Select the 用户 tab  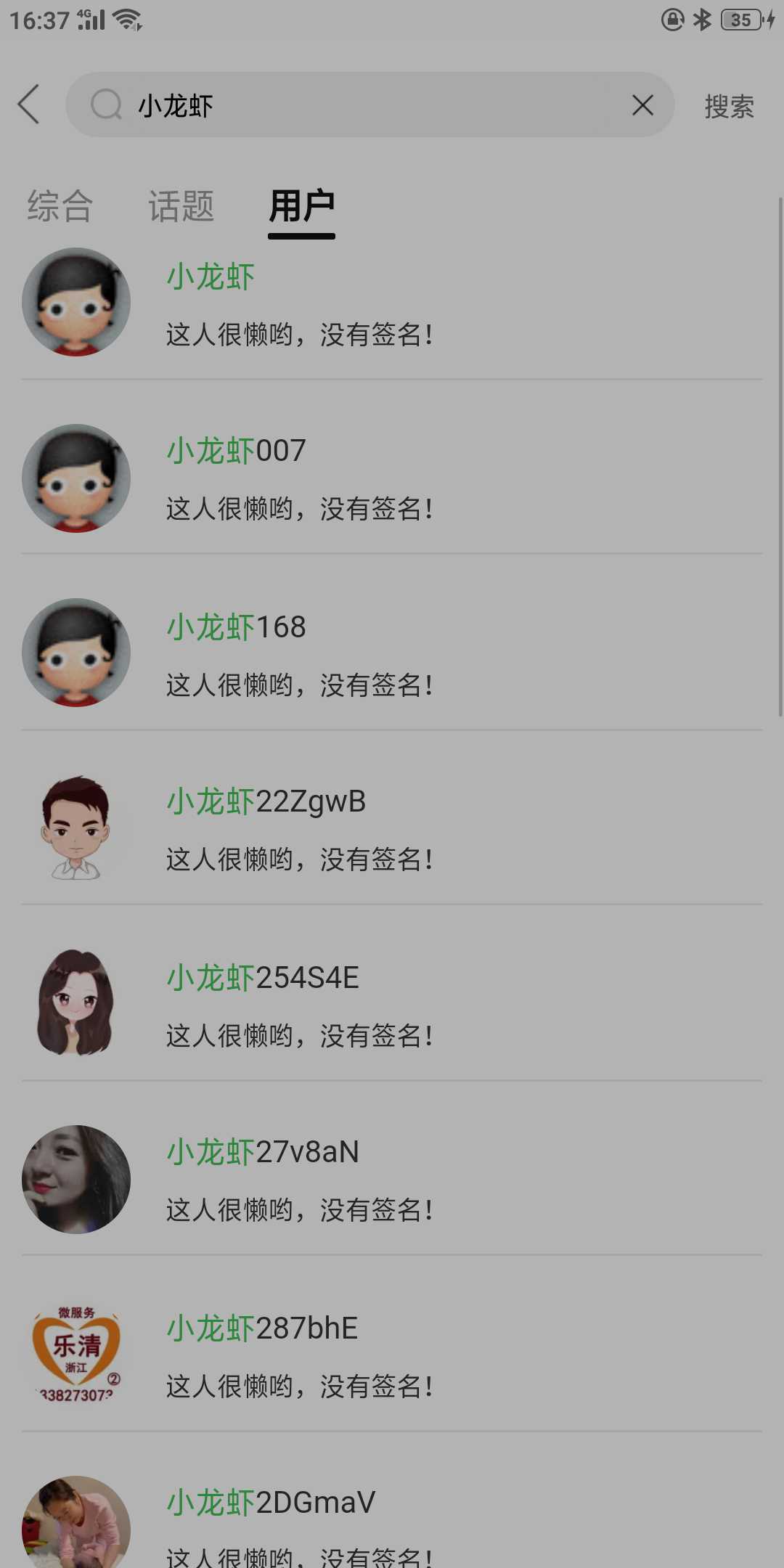click(302, 206)
